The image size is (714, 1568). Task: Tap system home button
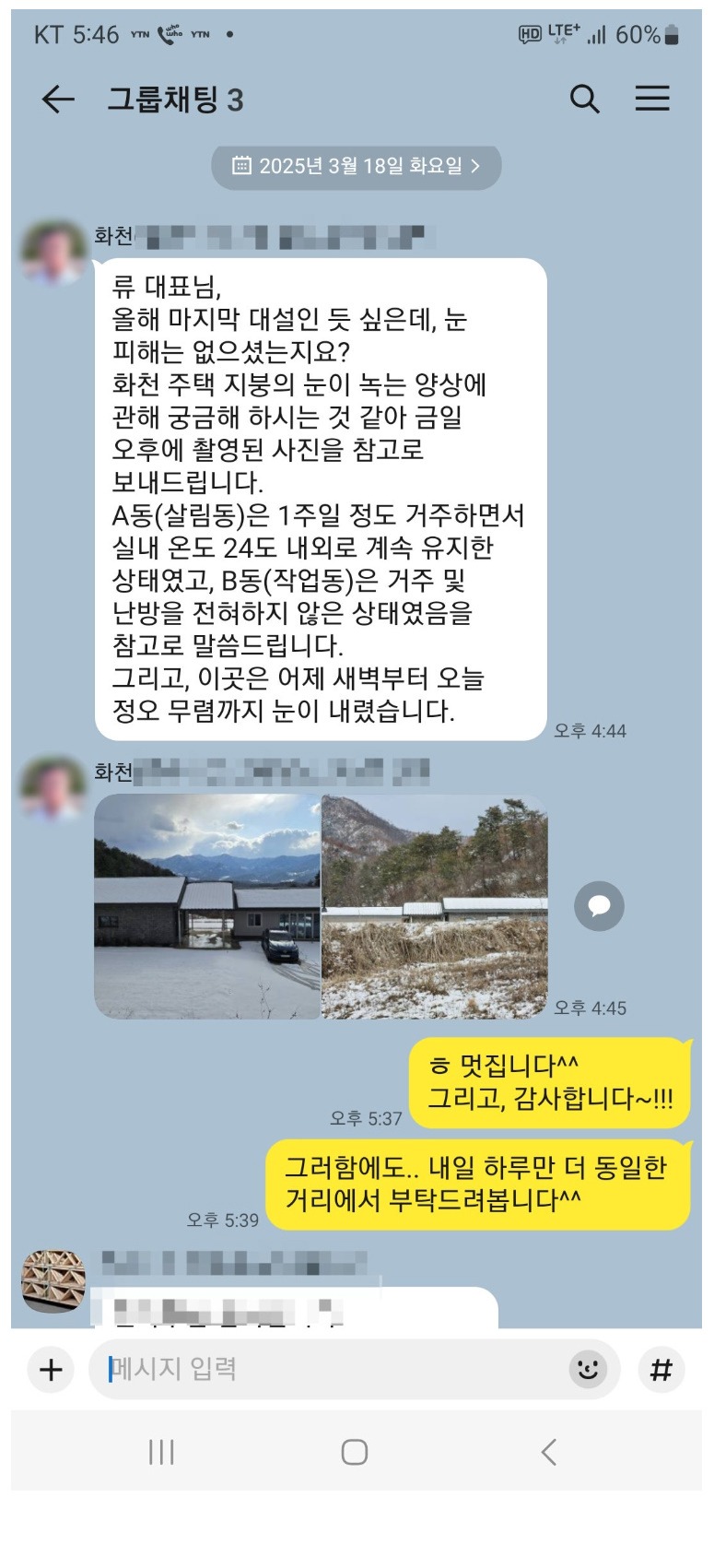(355, 1453)
